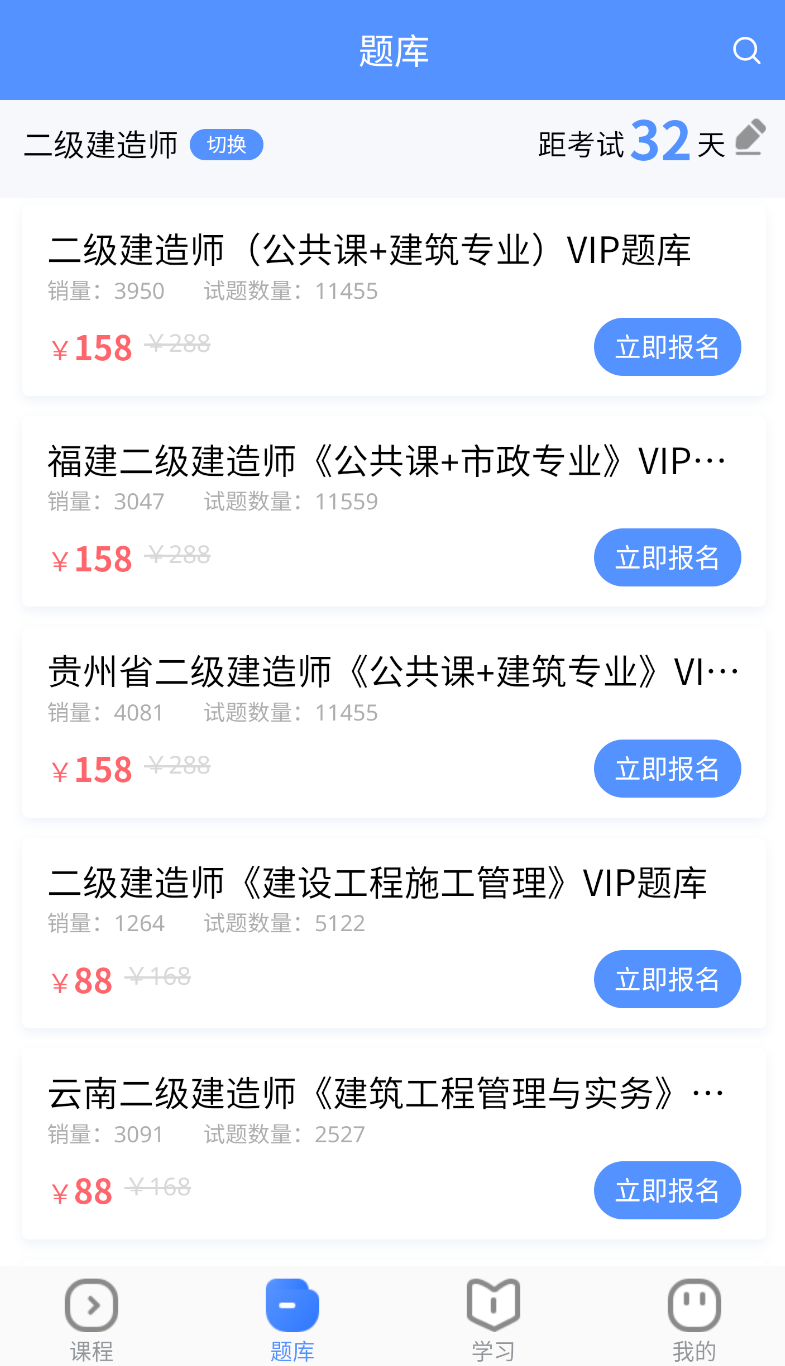Tap the pencil edit icon next to countdown
The image size is (785, 1366).
[x=750, y=140]
